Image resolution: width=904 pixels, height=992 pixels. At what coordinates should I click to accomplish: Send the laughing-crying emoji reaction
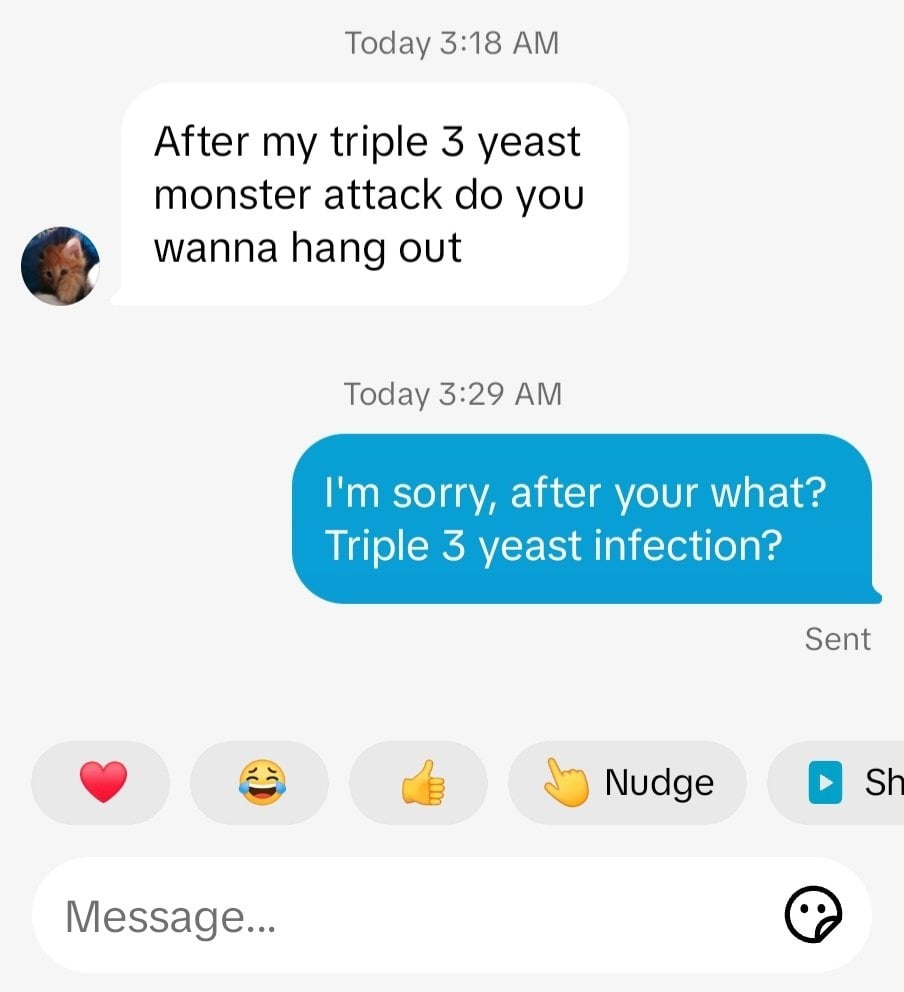(x=260, y=782)
